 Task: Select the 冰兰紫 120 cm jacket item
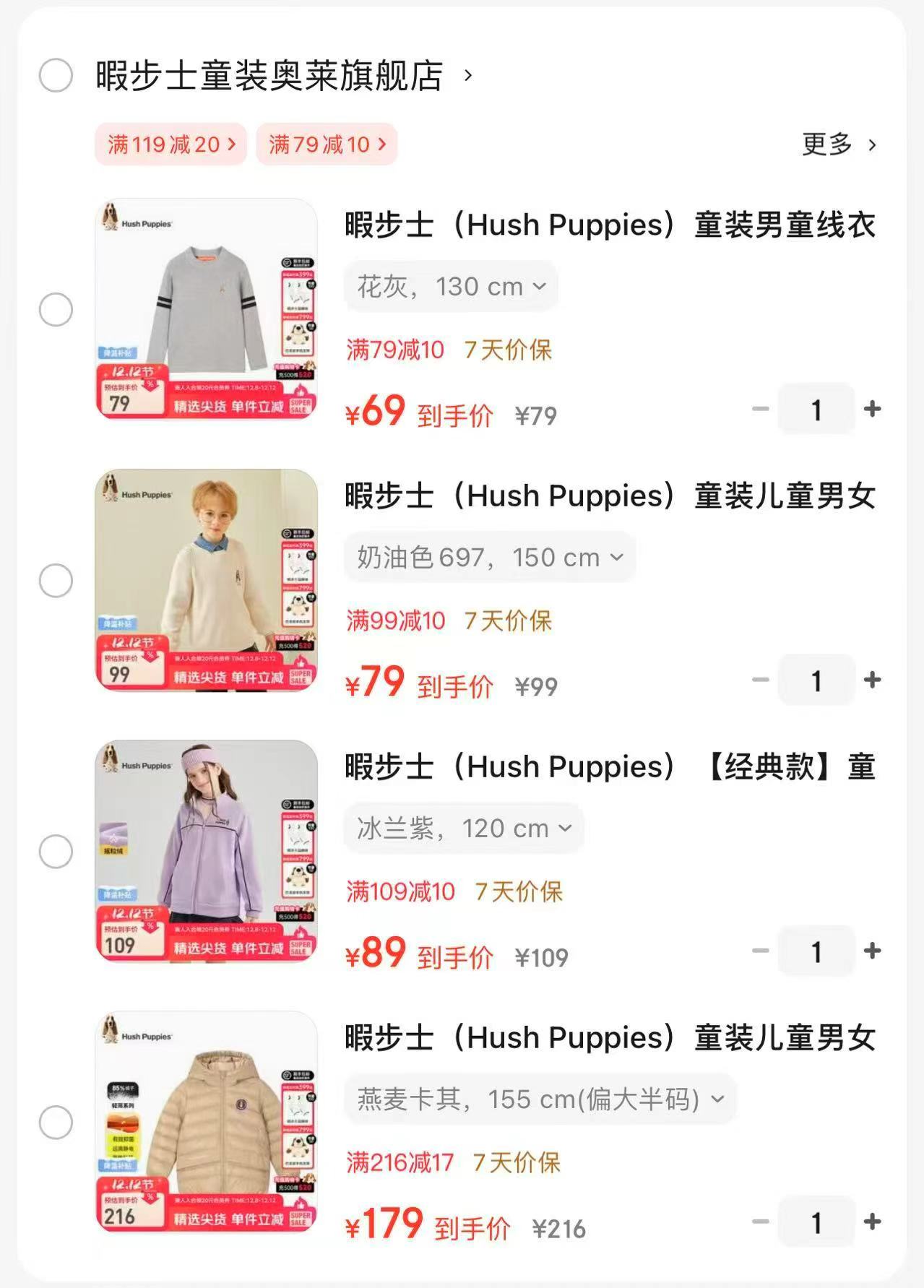(56, 852)
